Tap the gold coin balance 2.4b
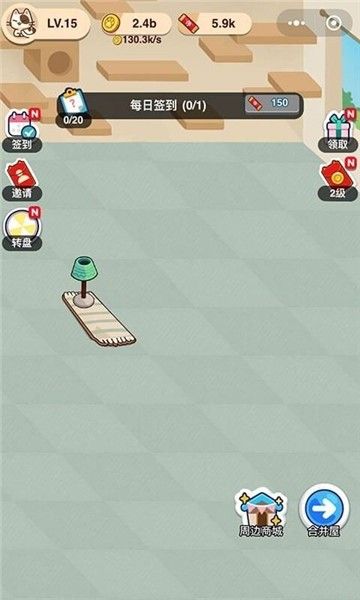This screenshot has height=600, width=360. click(136, 23)
